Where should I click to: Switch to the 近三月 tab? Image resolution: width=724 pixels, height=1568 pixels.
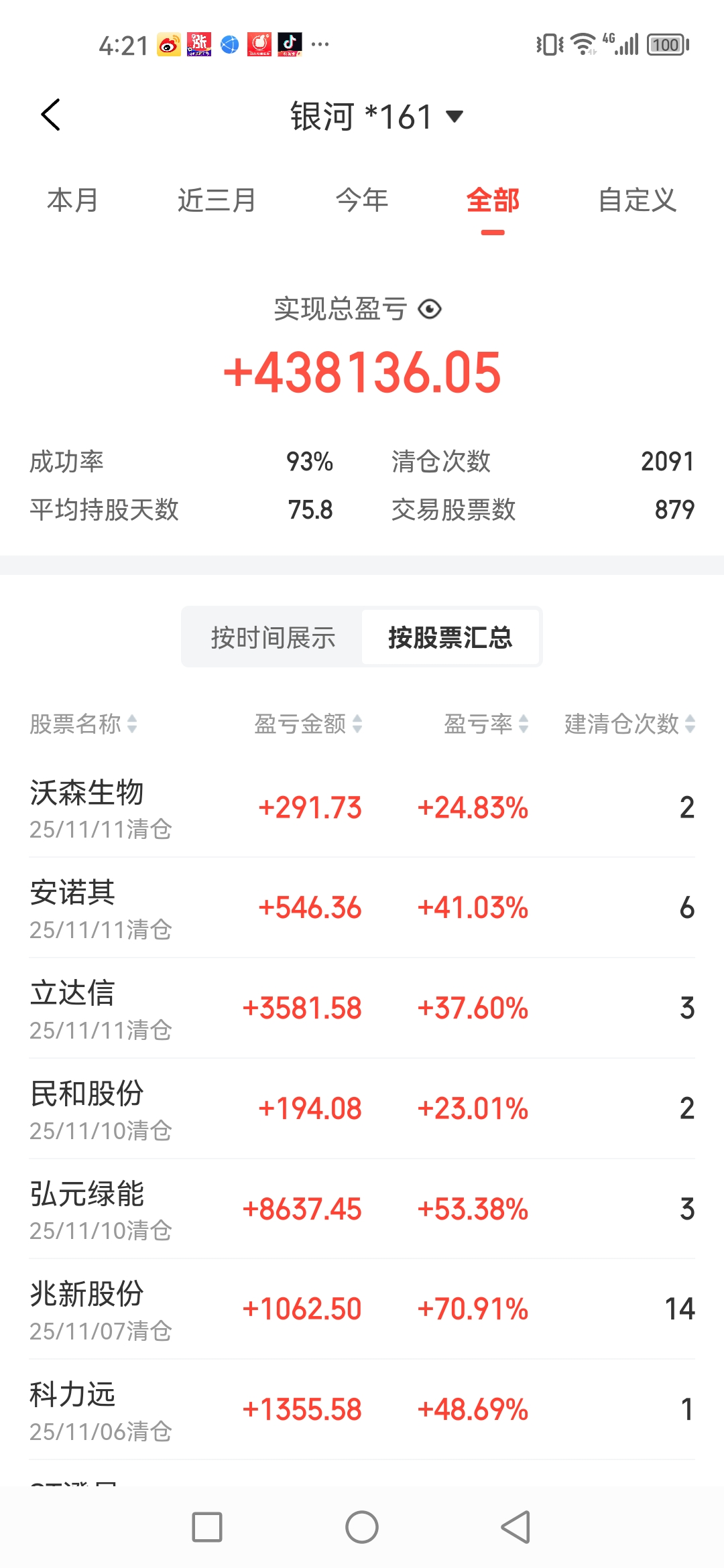coord(217,200)
